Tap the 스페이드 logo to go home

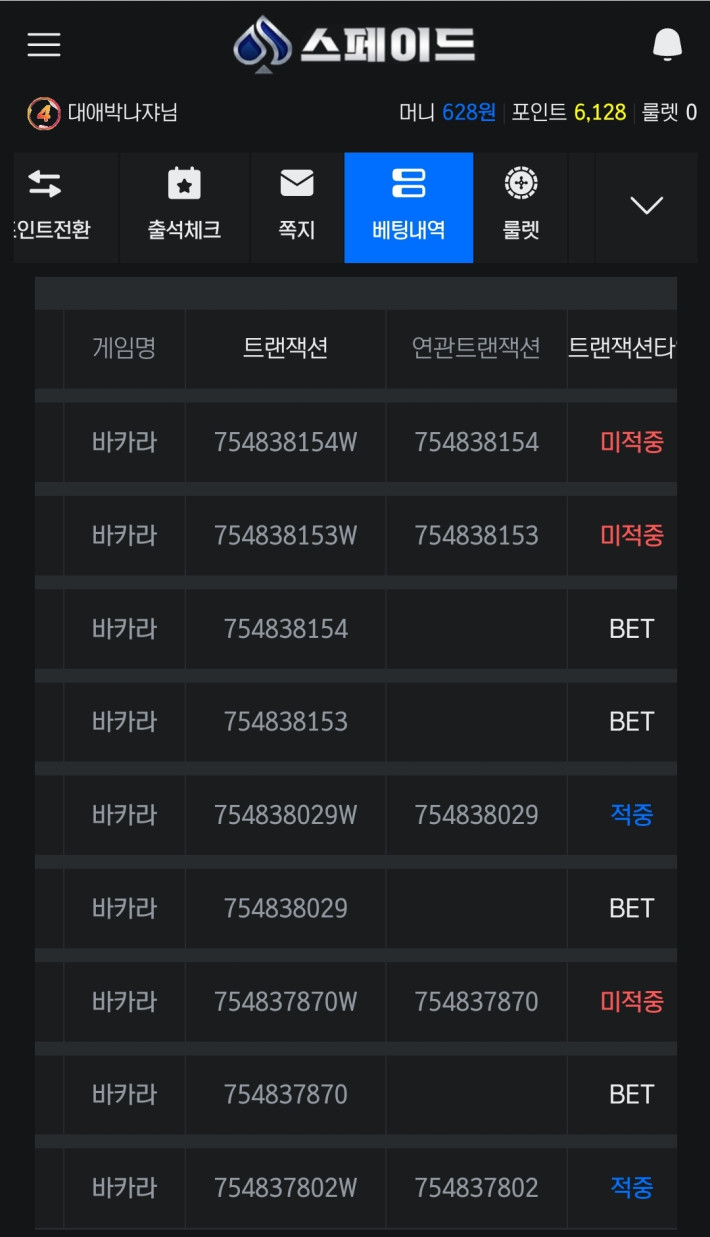click(x=355, y=44)
